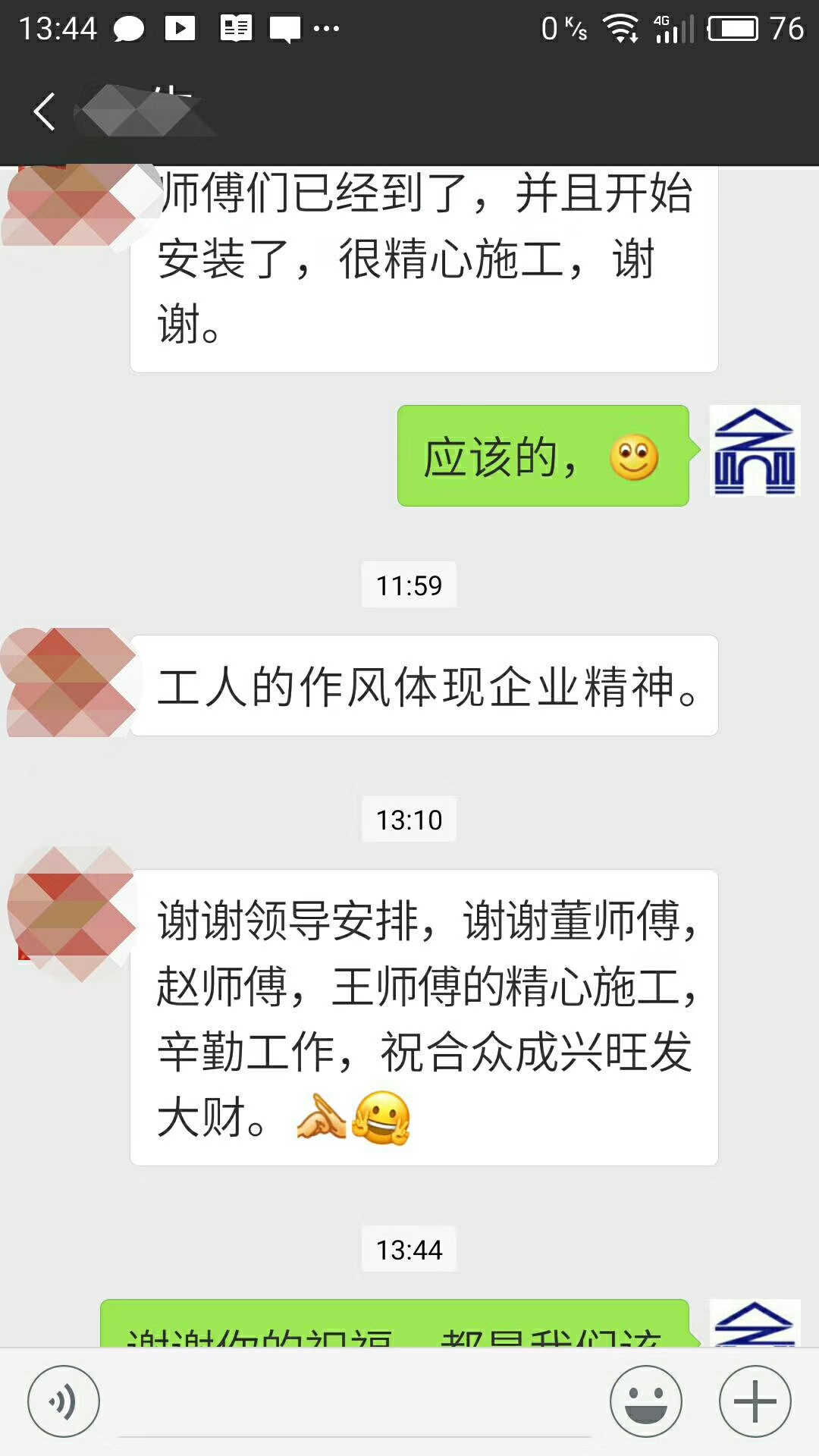The width and height of the screenshot is (819, 1456).
Task: Tap the message text input field
Action: (x=353, y=1403)
